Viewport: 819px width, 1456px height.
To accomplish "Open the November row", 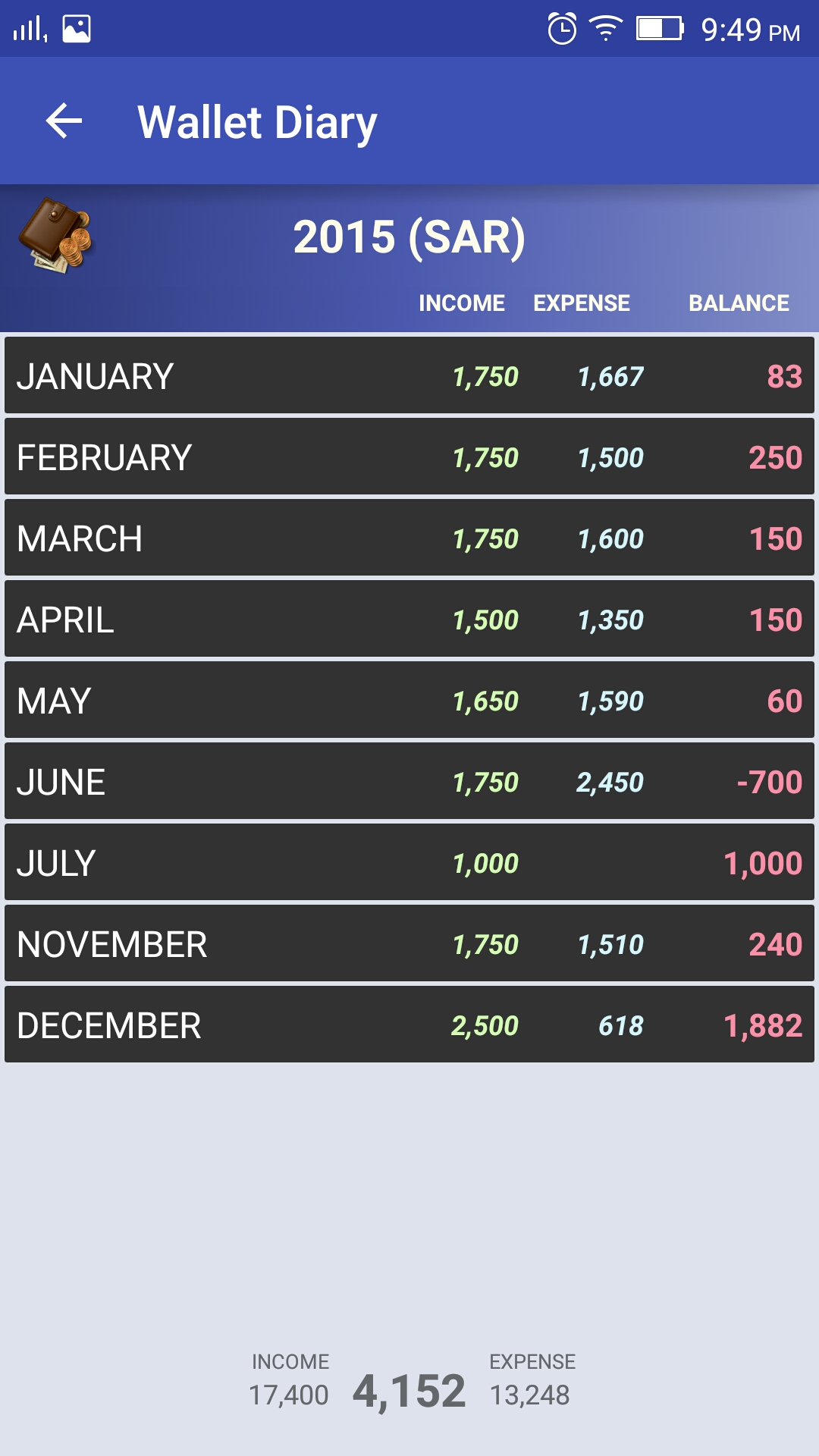I will [x=409, y=943].
